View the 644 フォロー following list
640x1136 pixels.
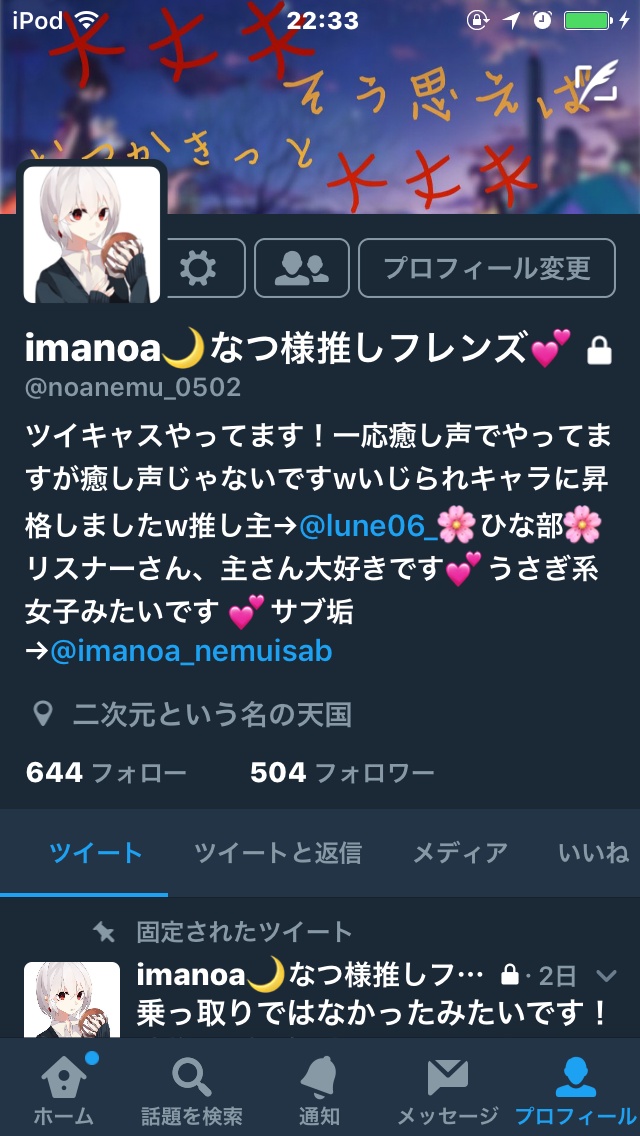click(x=106, y=773)
